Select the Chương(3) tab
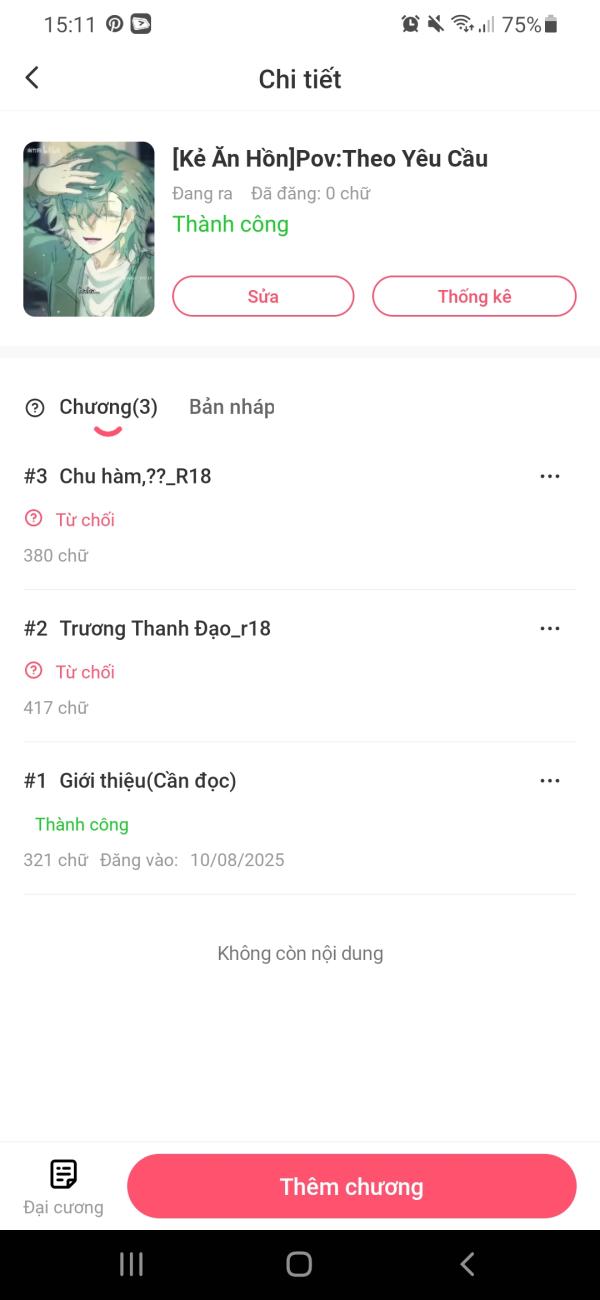This screenshot has height=1300, width=600. (x=108, y=407)
